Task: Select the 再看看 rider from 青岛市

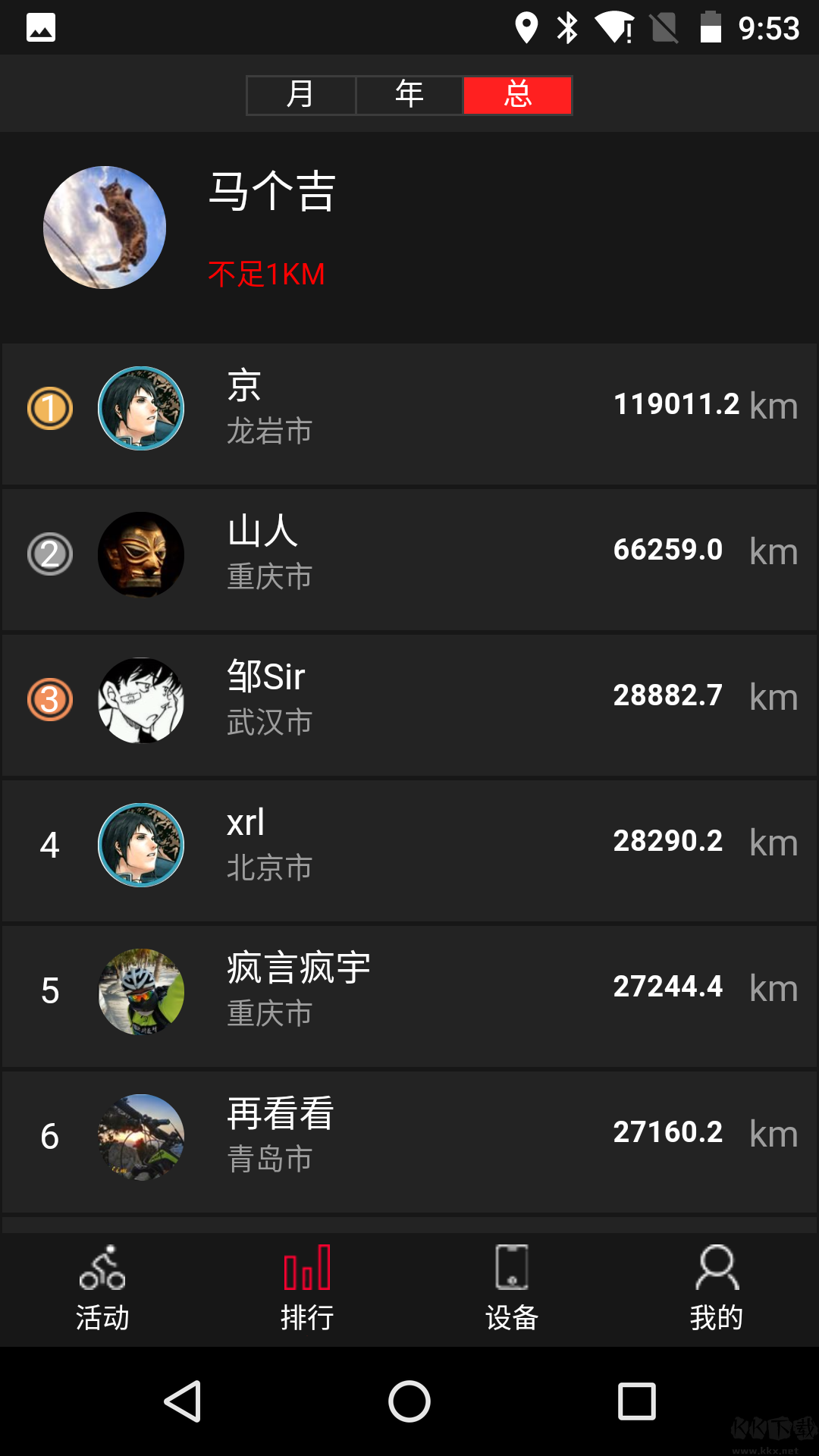Action: pyautogui.click(x=409, y=1135)
